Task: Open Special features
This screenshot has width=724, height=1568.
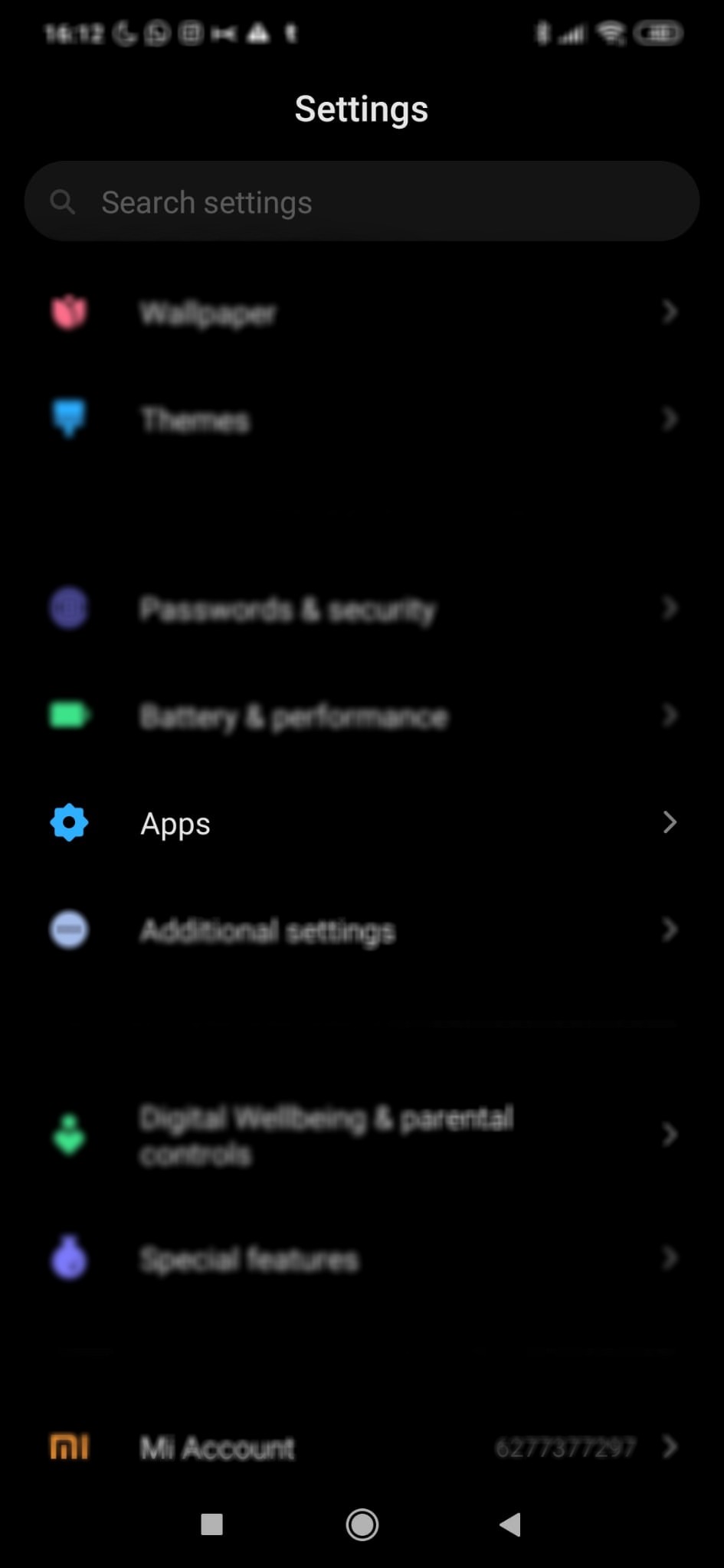Action: 362,1259
